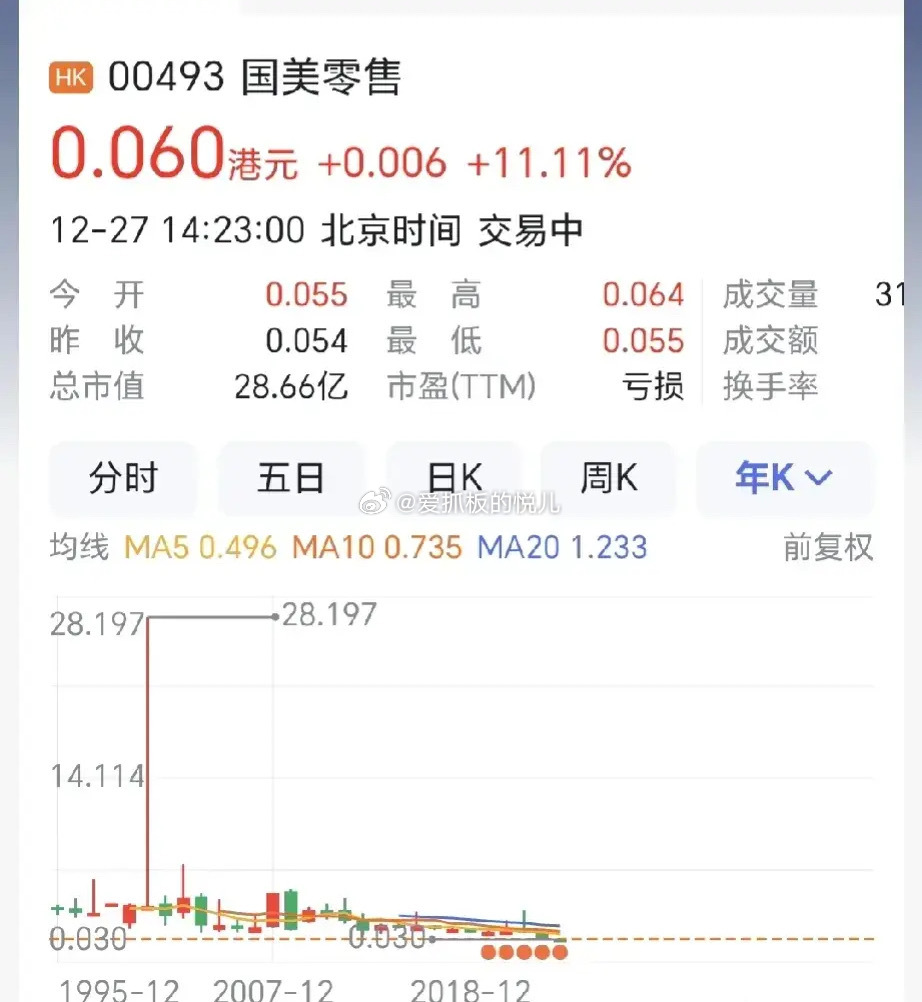Screen dimensions: 922x1002
Task: Switch to the 周K chart
Action: coord(609,479)
